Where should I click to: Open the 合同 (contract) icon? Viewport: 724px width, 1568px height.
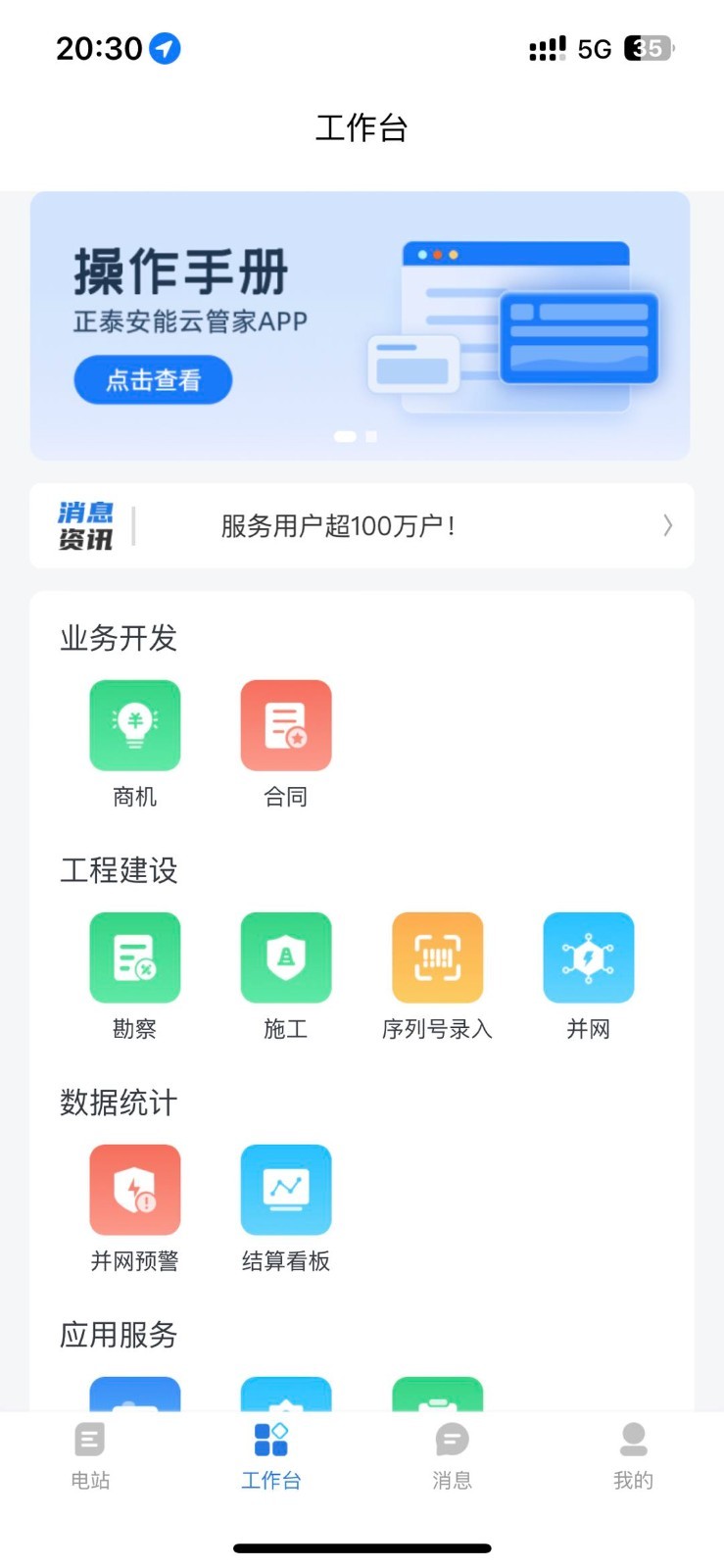point(285,725)
